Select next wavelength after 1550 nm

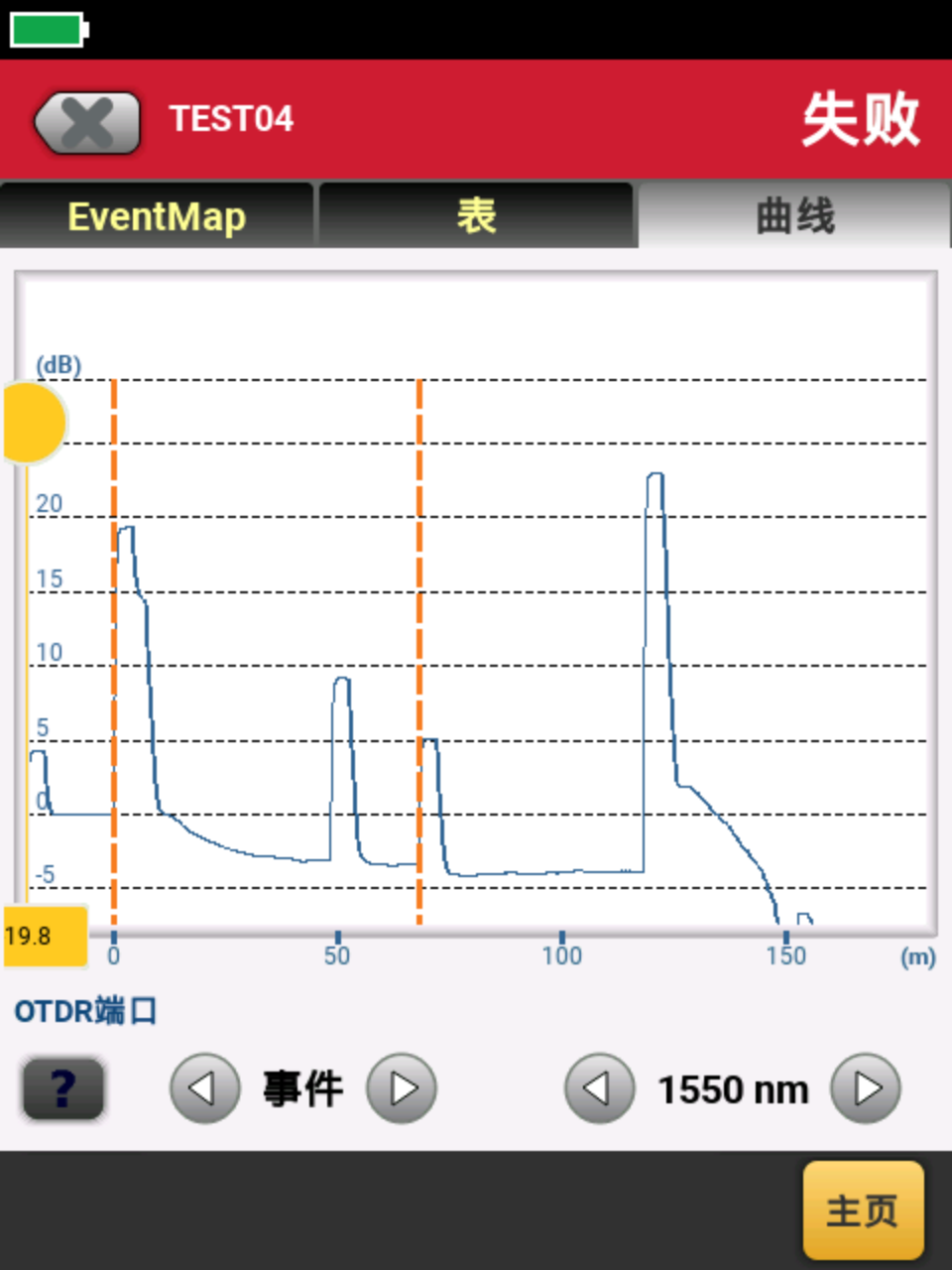click(866, 1088)
